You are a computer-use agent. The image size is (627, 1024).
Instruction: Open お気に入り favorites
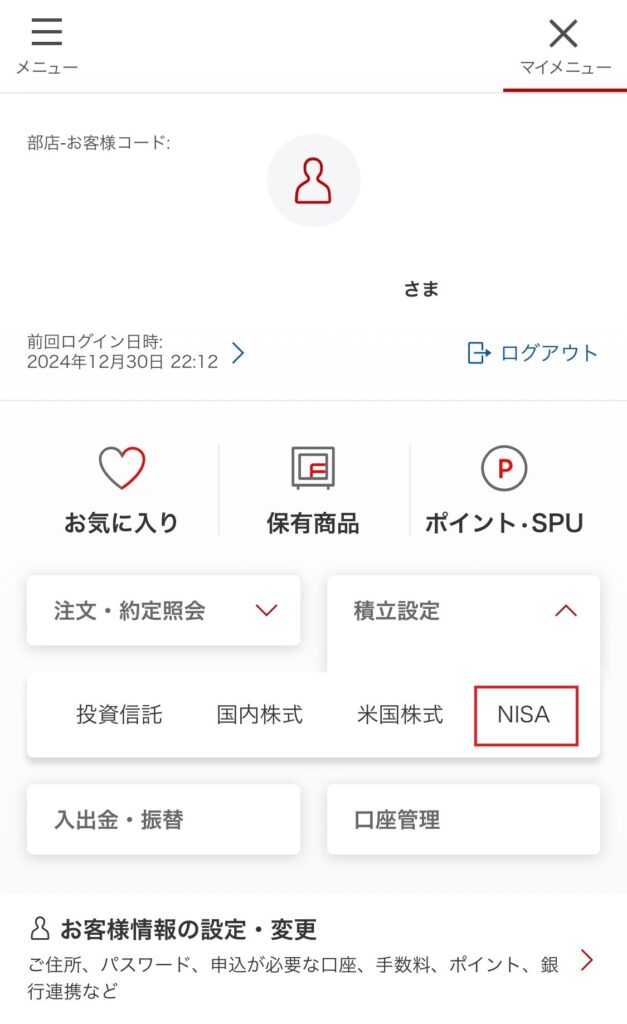tap(122, 490)
